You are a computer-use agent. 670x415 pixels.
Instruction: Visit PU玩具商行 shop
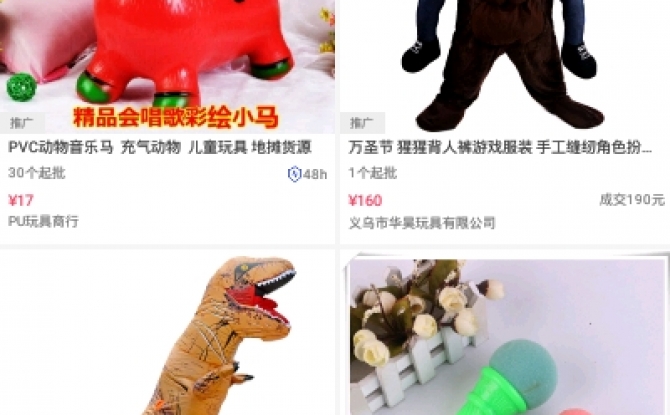coord(44,221)
